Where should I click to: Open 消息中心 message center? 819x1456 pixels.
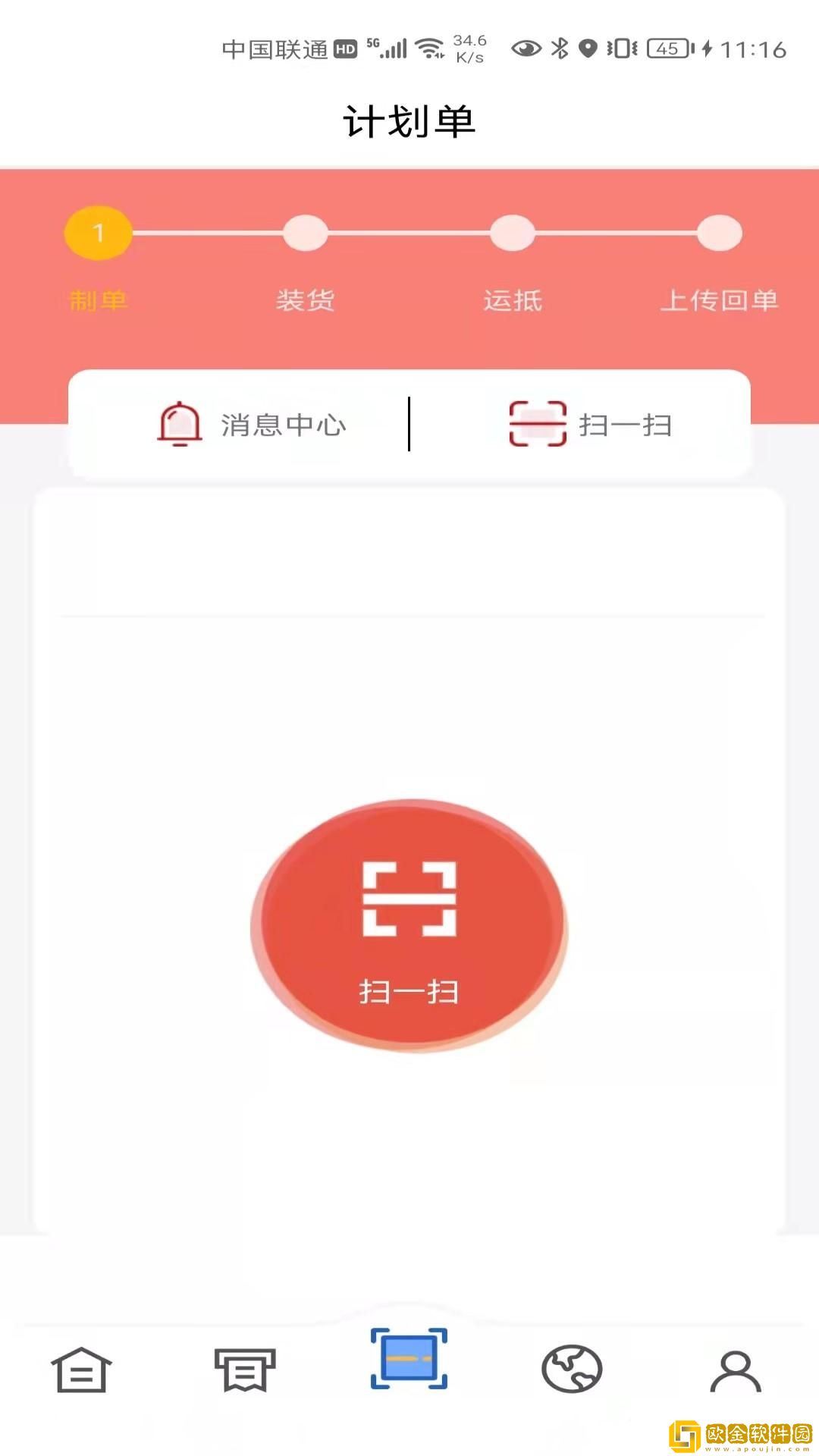(253, 425)
